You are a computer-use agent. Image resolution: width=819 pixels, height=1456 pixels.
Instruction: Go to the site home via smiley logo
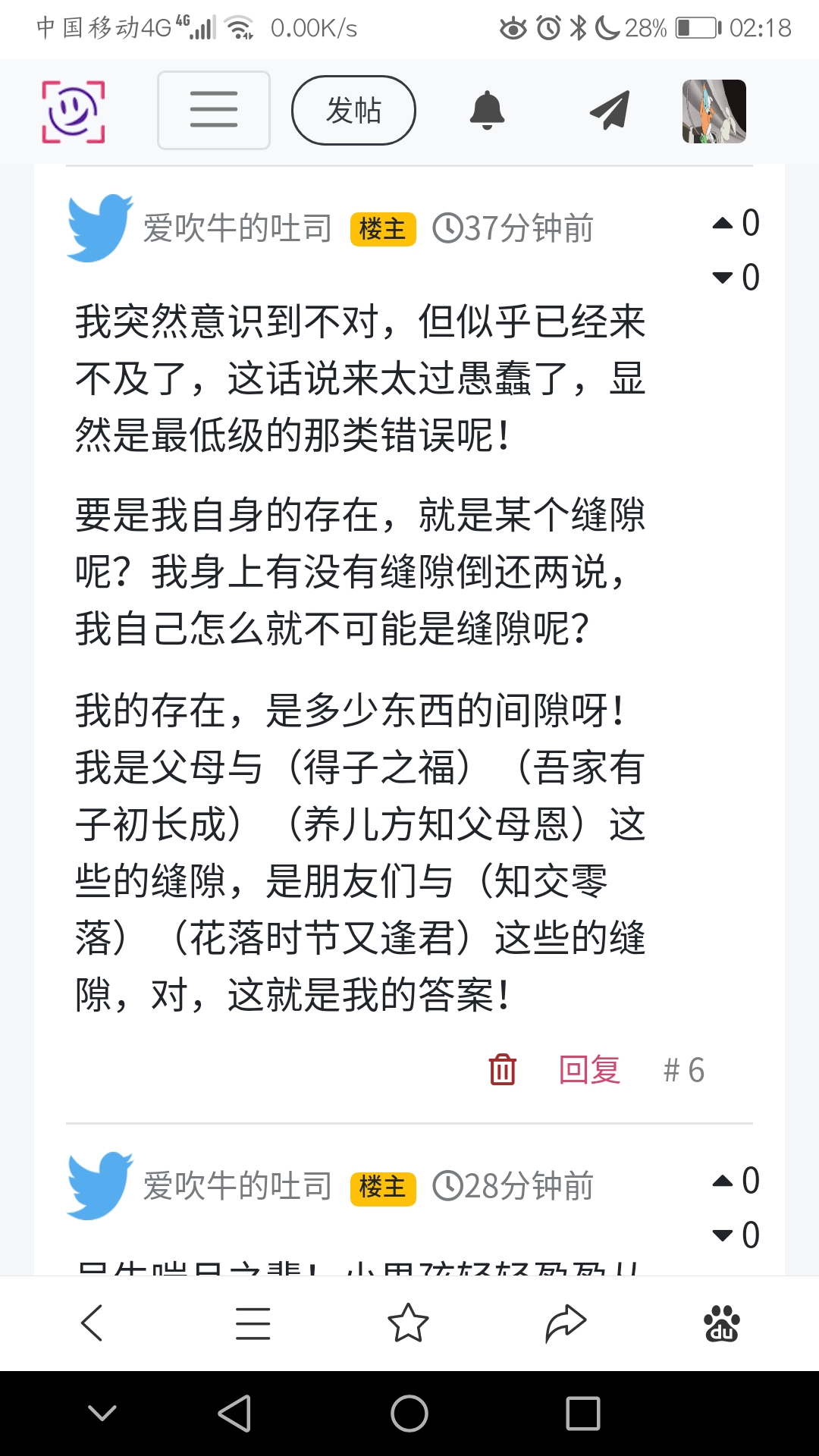[73, 111]
